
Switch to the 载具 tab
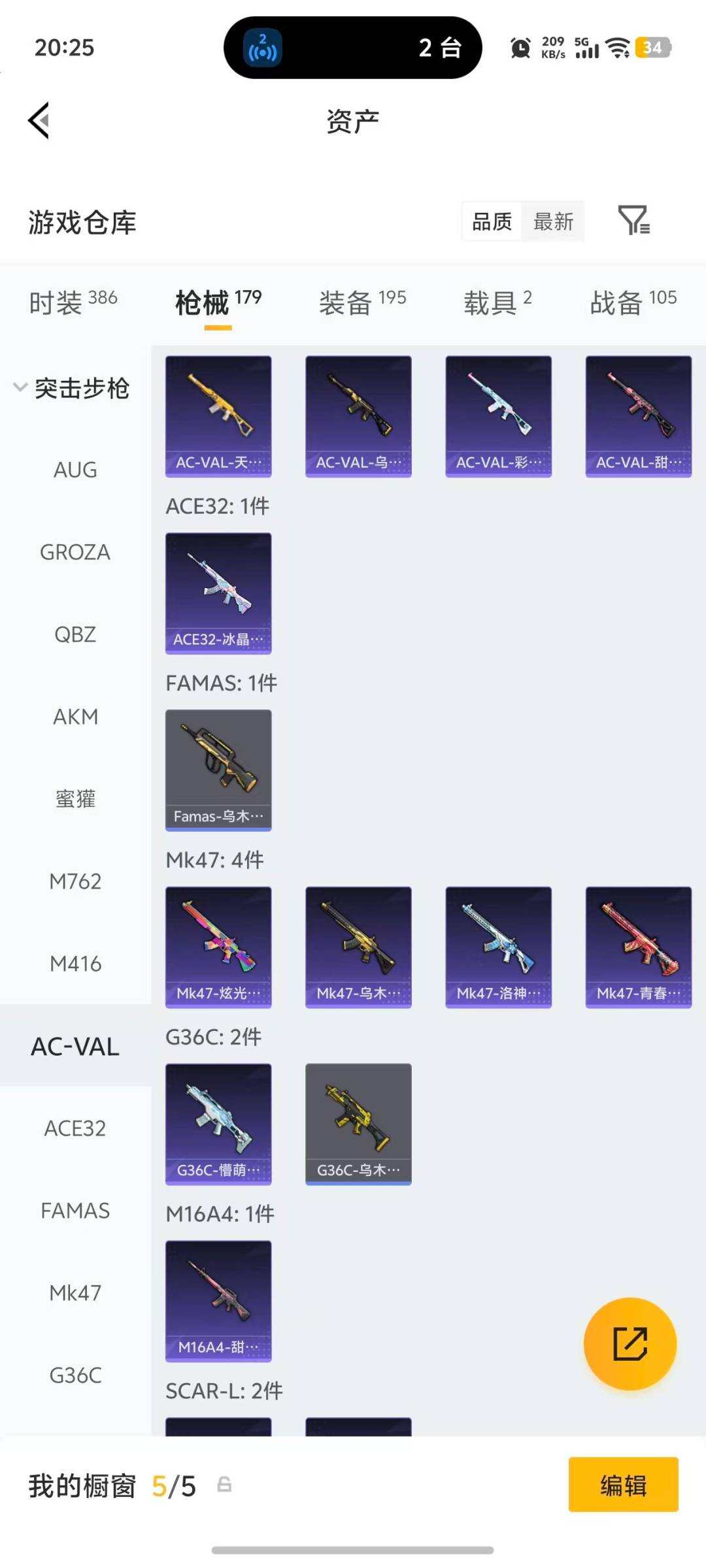(x=497, y=302)
